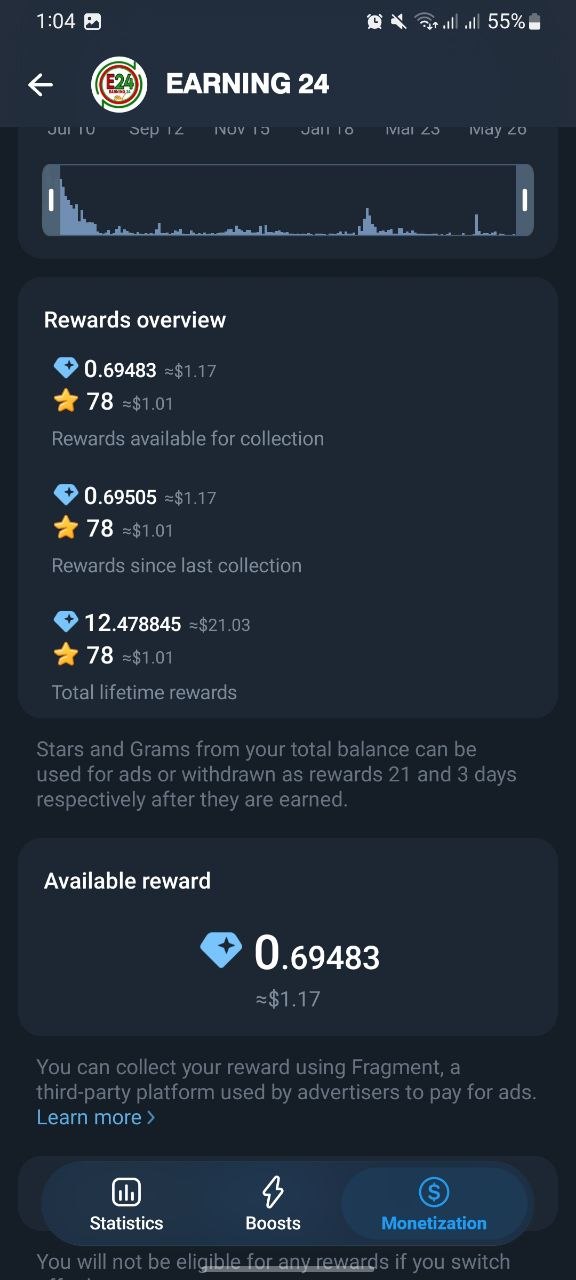Open the Boosts tab
This screenshot has height=1280, width=576.
point(273,1205)
